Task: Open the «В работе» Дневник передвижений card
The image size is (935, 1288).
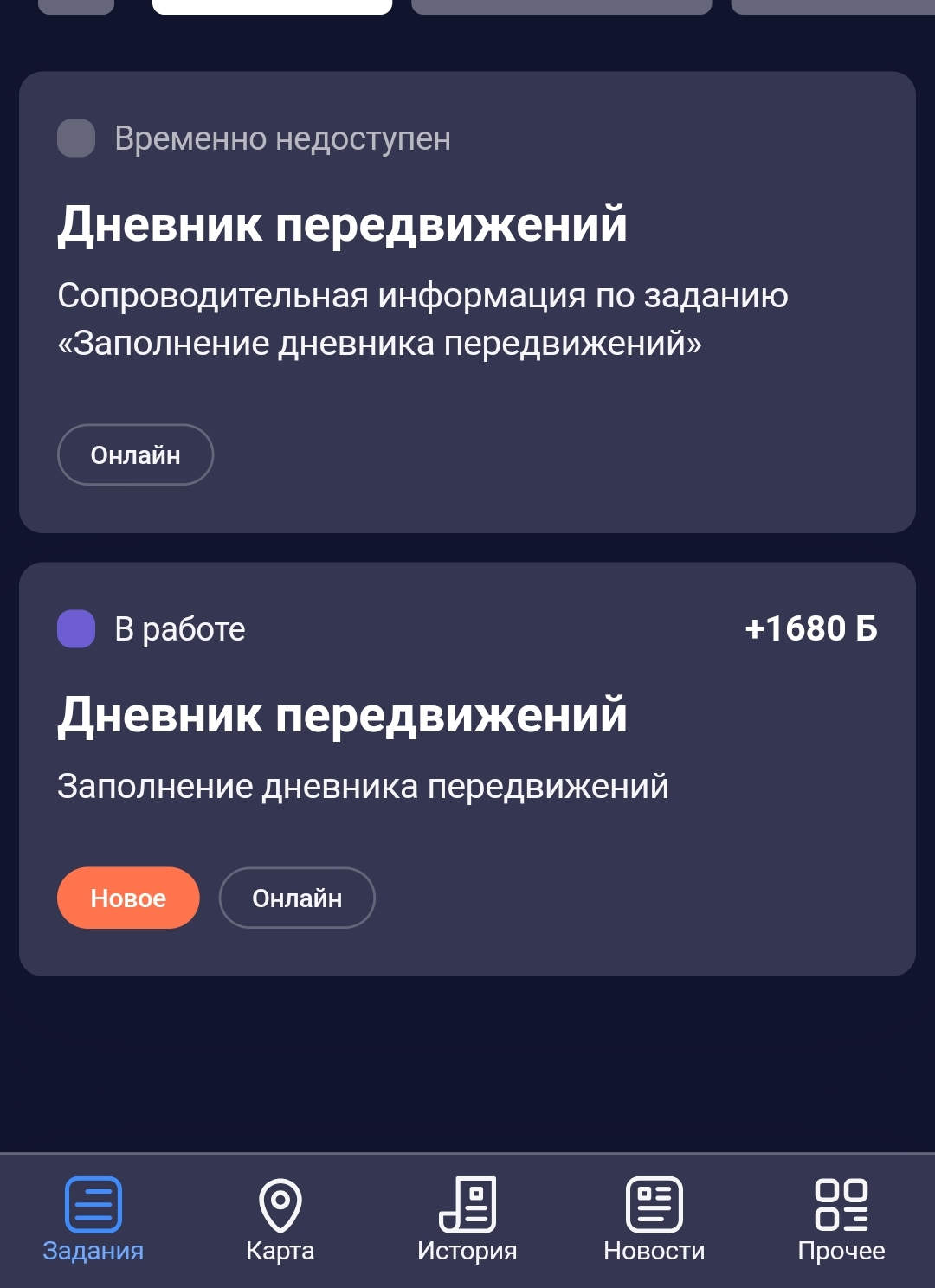Action: click(x=467, y=769)
